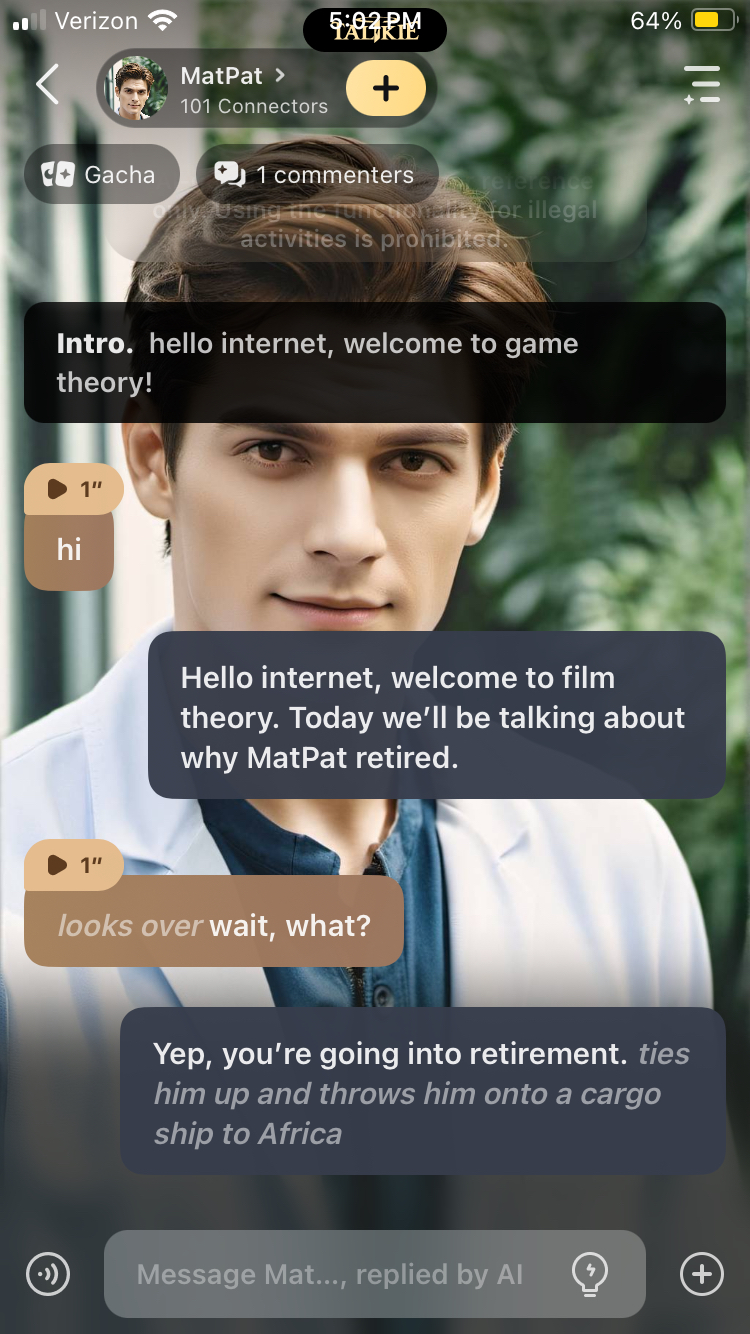
Task: Open more options with the bottom plus icon
Action: click(701, 1274)
